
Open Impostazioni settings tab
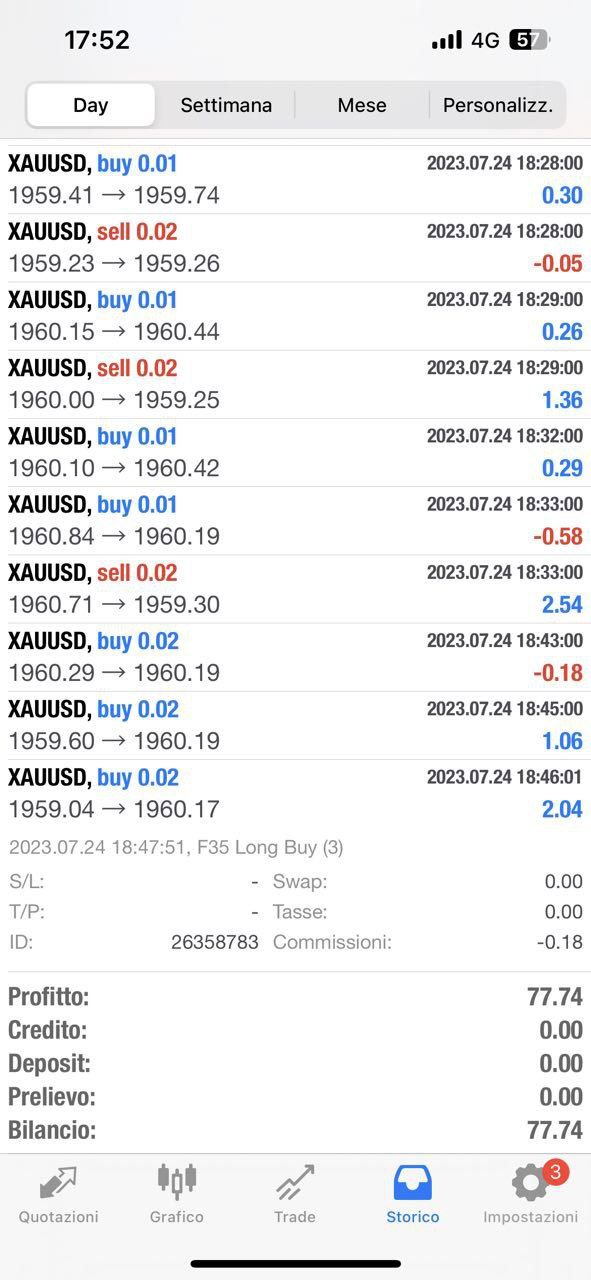[531, 1195]
